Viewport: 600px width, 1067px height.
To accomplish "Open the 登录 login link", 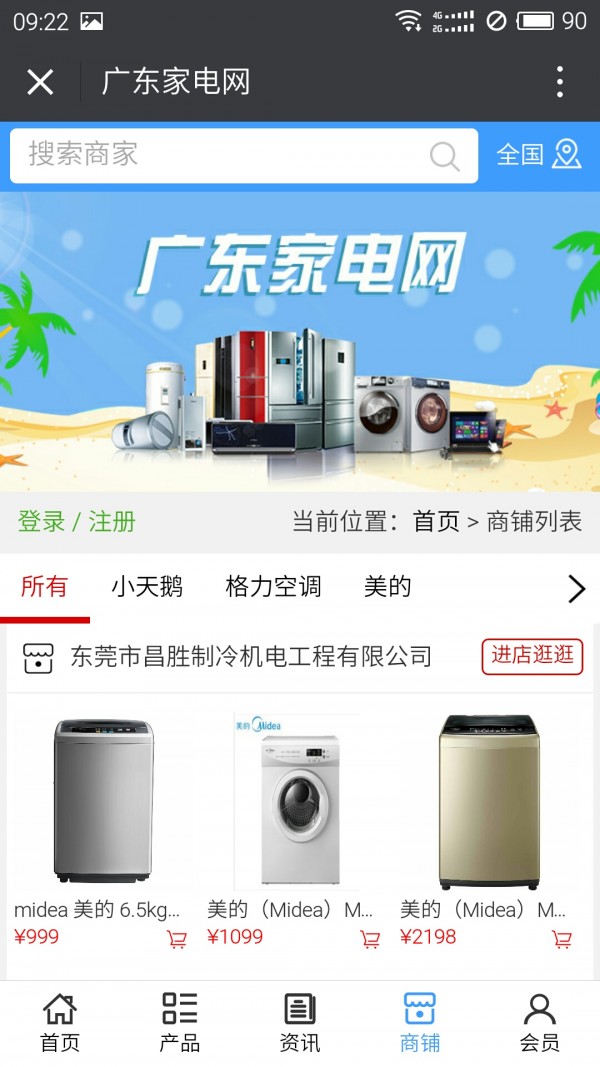I will coord(41,521).
